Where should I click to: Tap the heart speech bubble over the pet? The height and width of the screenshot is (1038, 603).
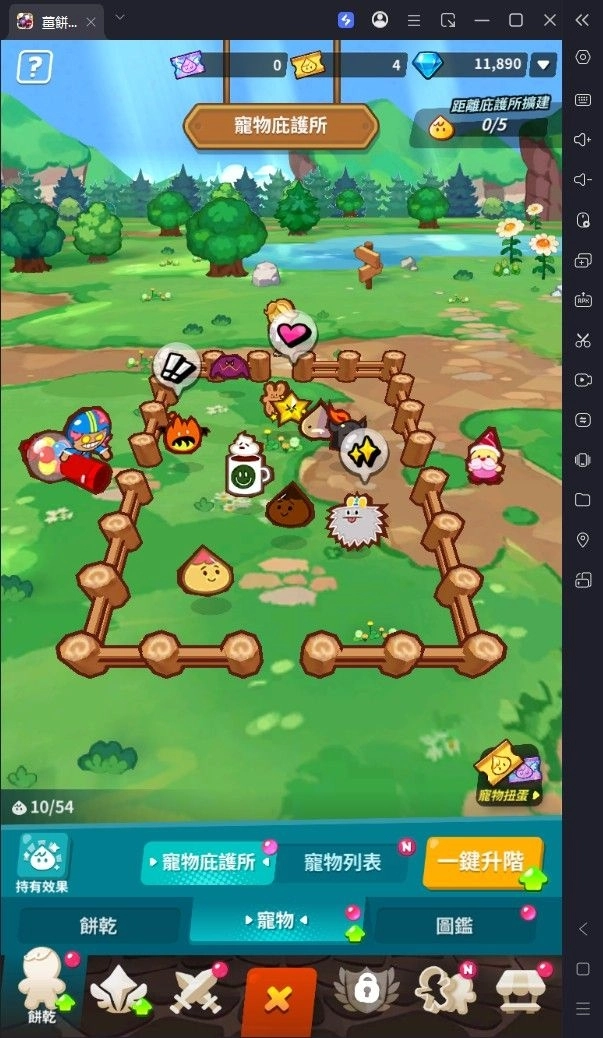293,336
